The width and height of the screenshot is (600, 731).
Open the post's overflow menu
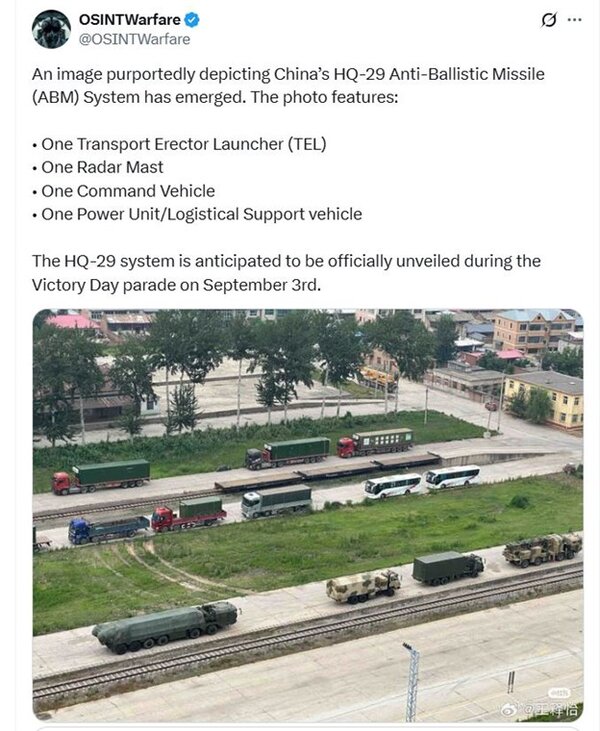574,20
